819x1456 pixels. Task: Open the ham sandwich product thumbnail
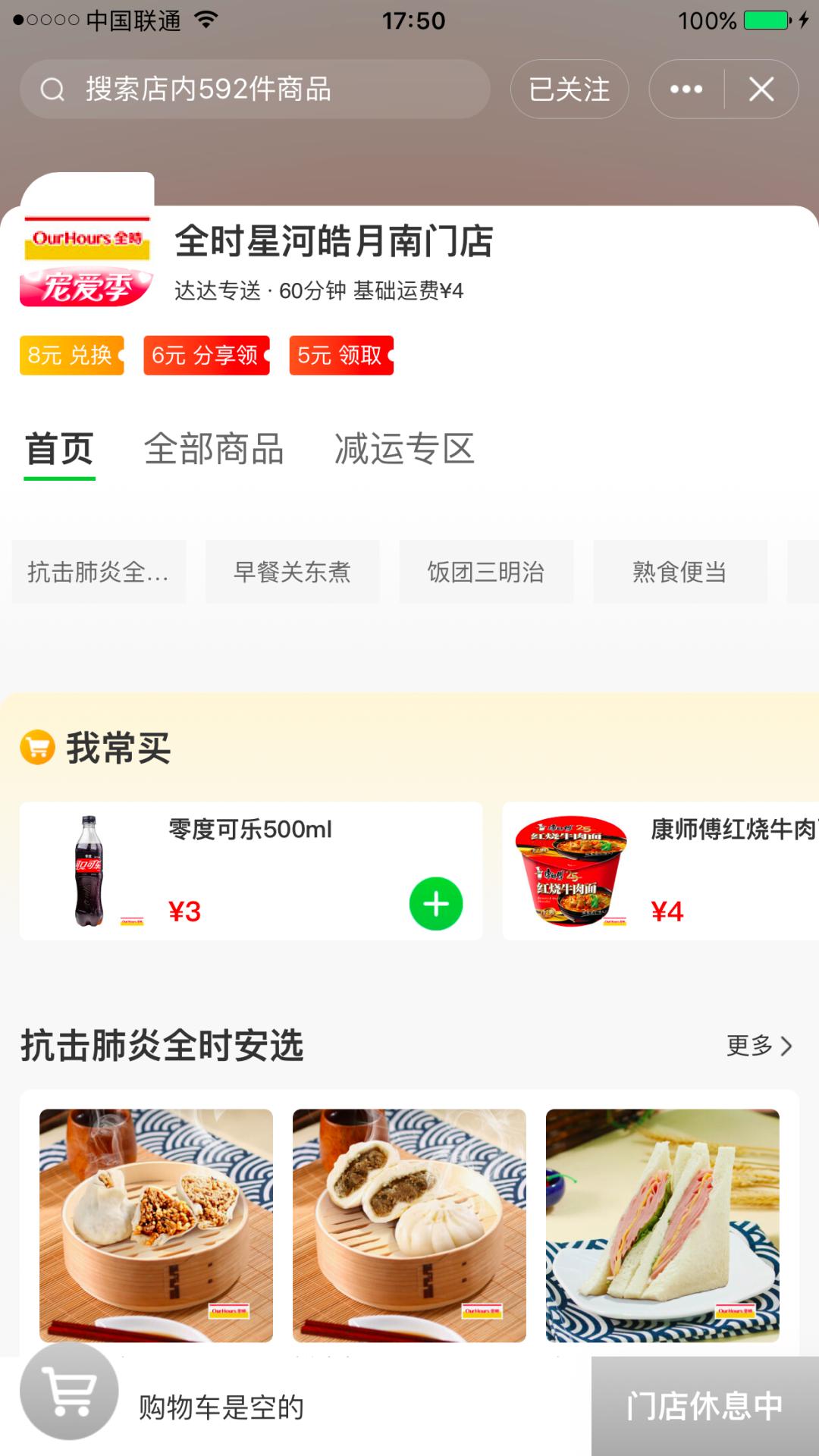[x=664, y=1228]
